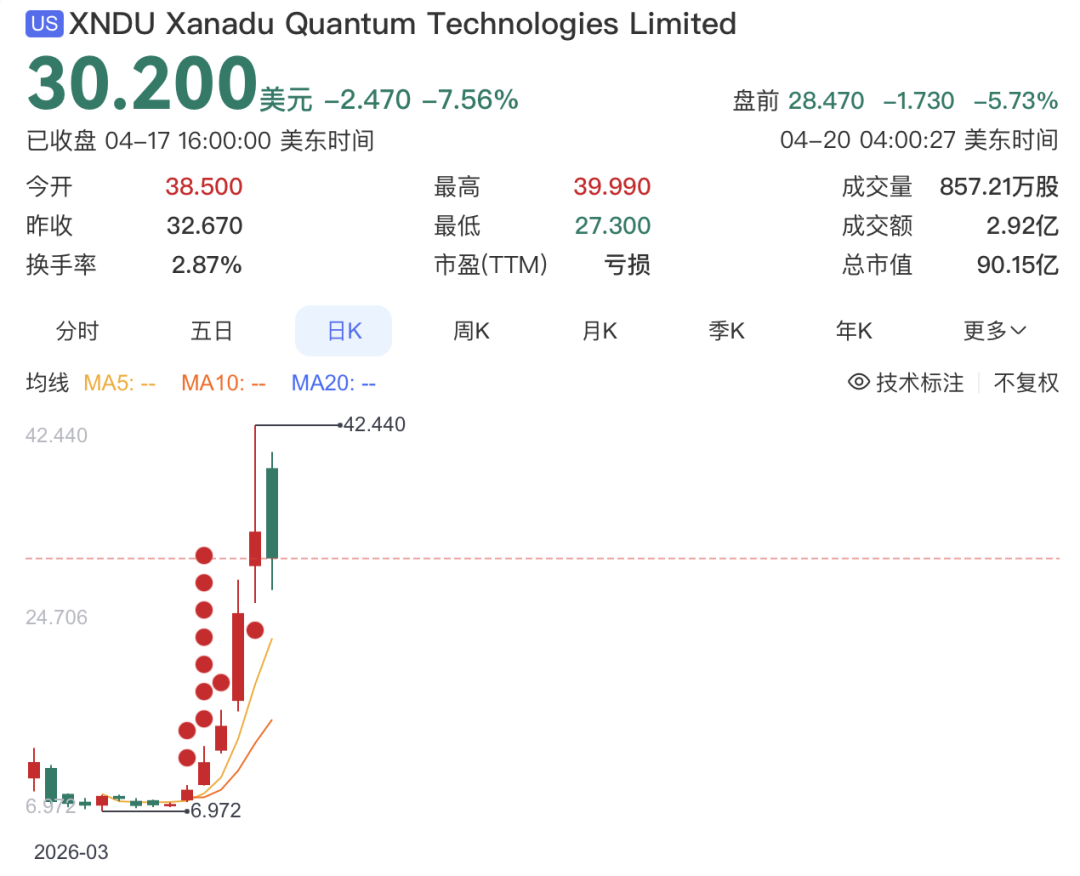Switch to the 分时 chart tab

pos(77,331)
